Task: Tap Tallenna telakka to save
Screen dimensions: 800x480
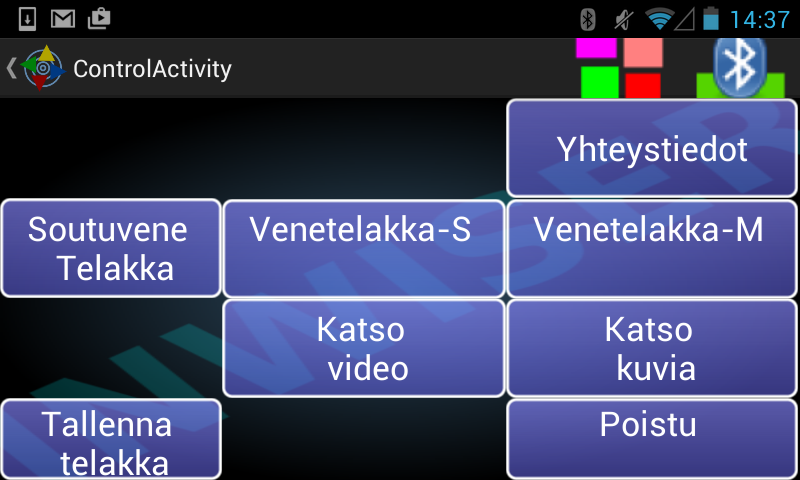Action: 110,440
